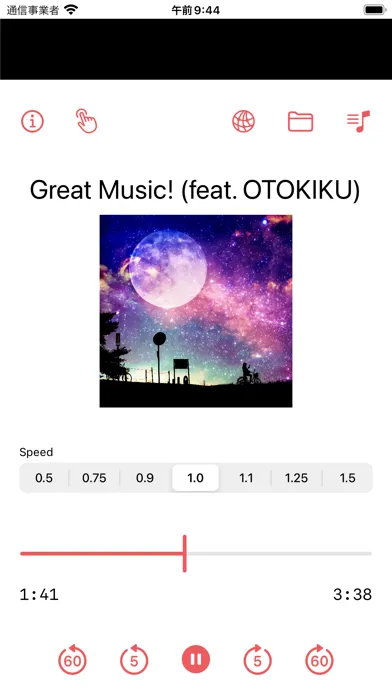Viewport: 392px width, 696px height.
Task: Set playback speed to 1.5
Action: (x=347, y=478)
